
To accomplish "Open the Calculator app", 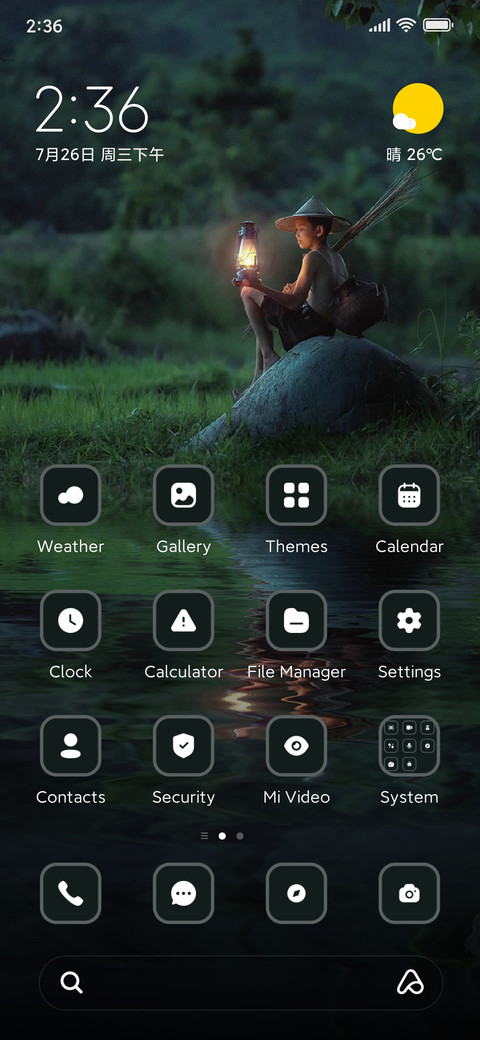I will (184, 620).
